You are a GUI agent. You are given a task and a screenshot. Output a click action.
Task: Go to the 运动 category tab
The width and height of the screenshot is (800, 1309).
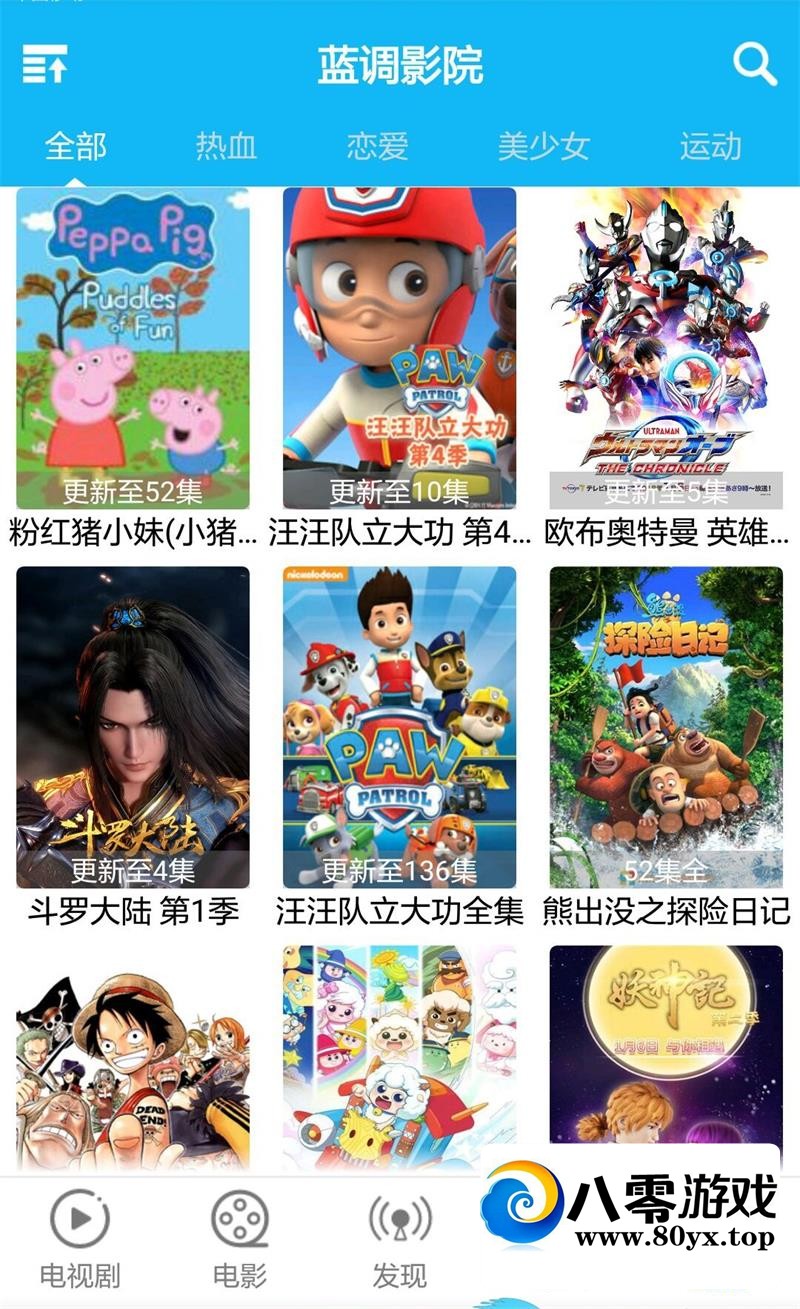(x=710, y=146)
